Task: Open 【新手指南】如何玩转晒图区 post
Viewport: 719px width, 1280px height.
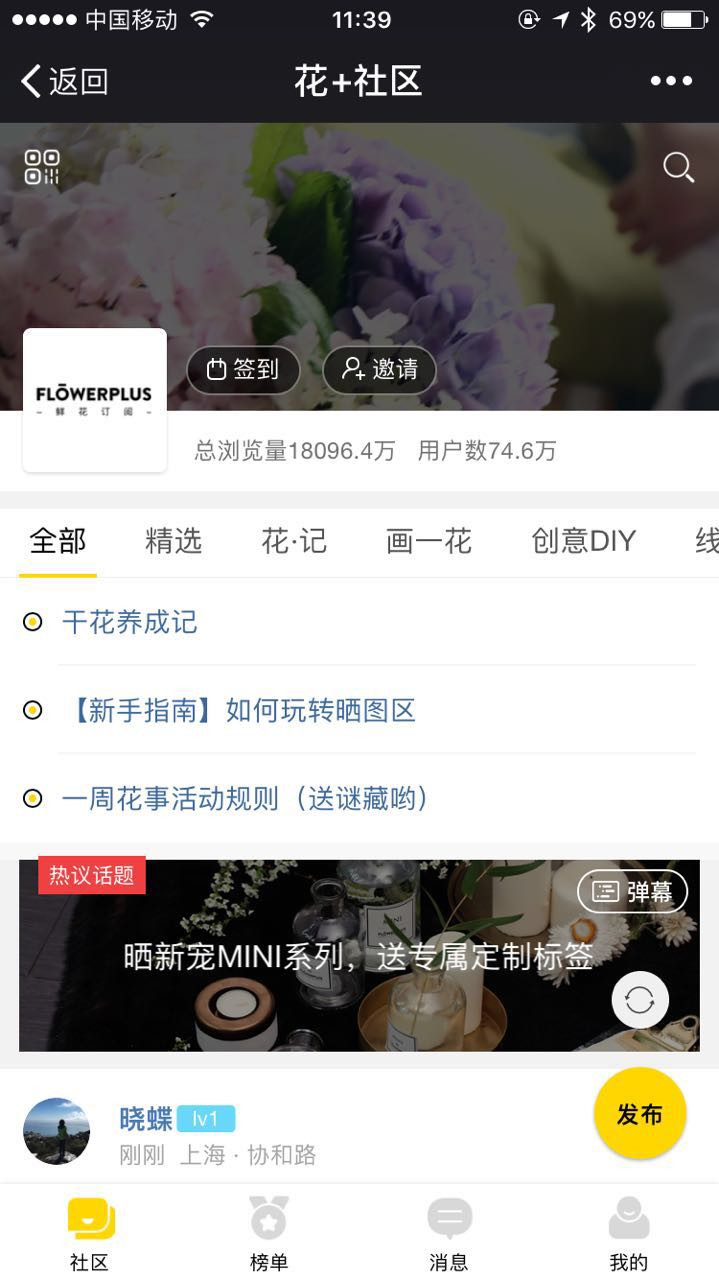Action: click(x=240, y=711)
